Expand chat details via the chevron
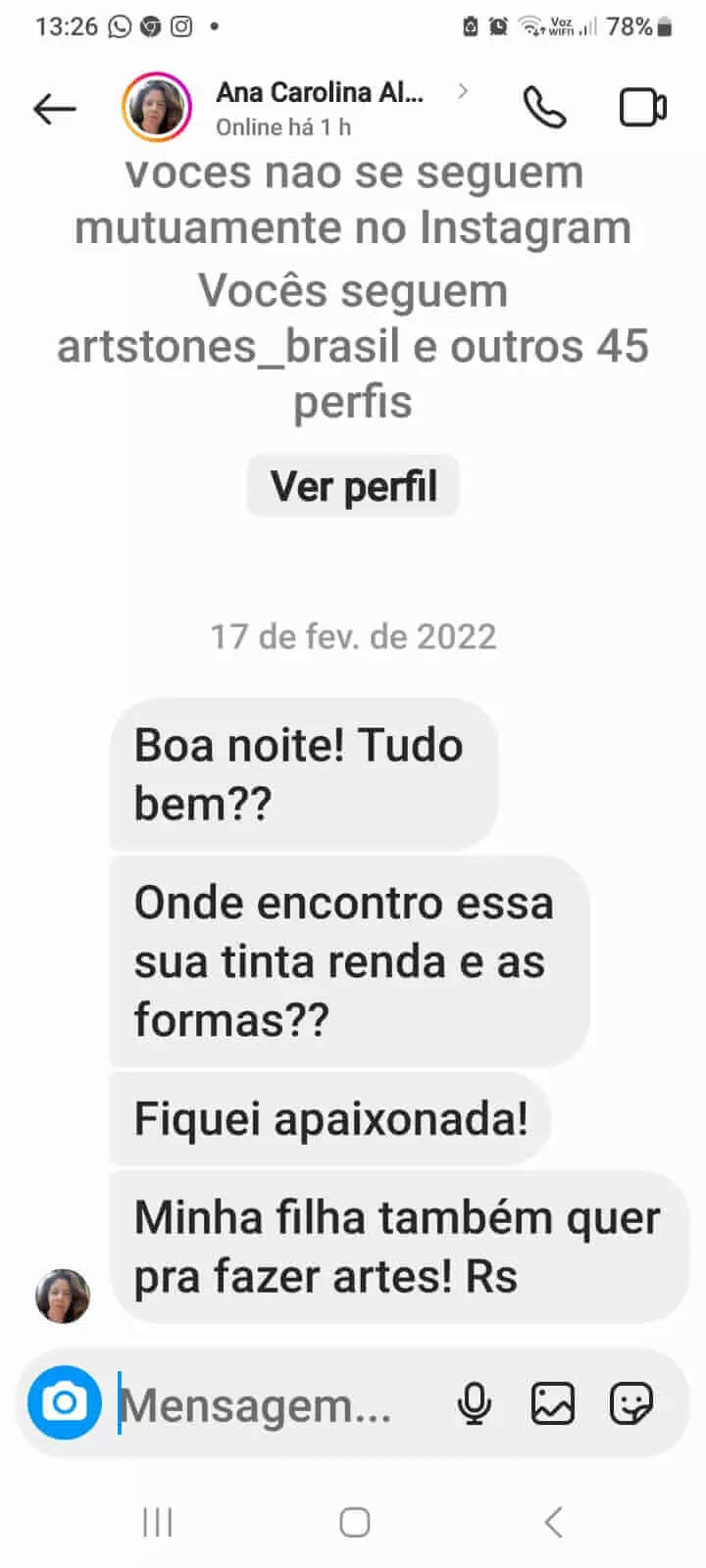Image resolution: width=706 pixels, height=1568 pixels. [x=462, y=93]
